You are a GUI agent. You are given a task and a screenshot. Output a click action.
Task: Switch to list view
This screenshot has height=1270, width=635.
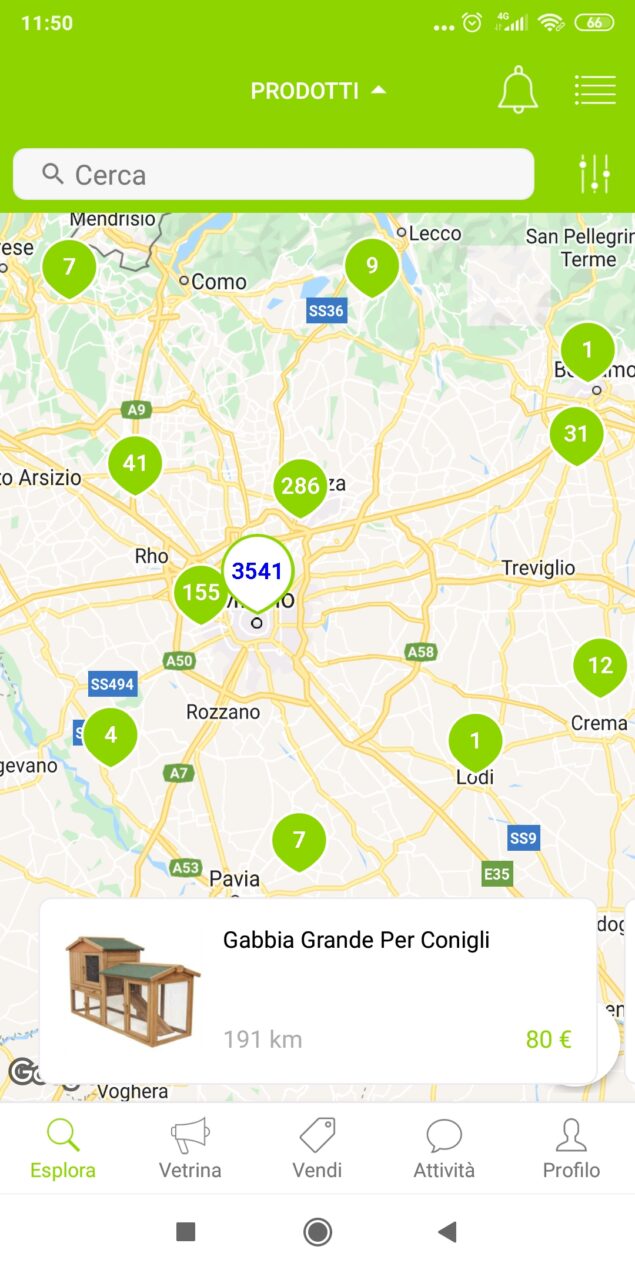click(x=594, y=91)
